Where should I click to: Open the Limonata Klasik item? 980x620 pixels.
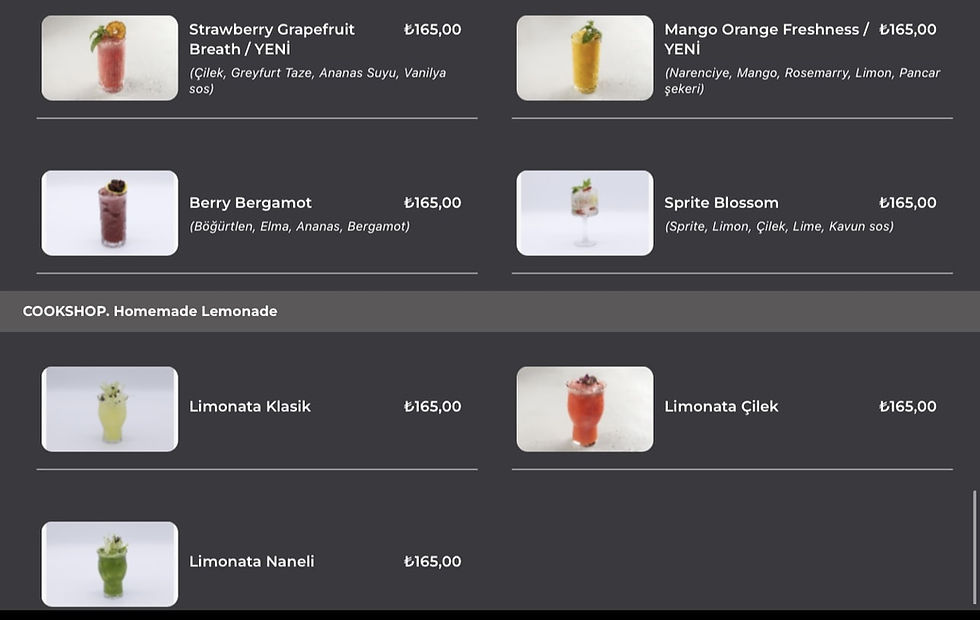coord(250,407)
